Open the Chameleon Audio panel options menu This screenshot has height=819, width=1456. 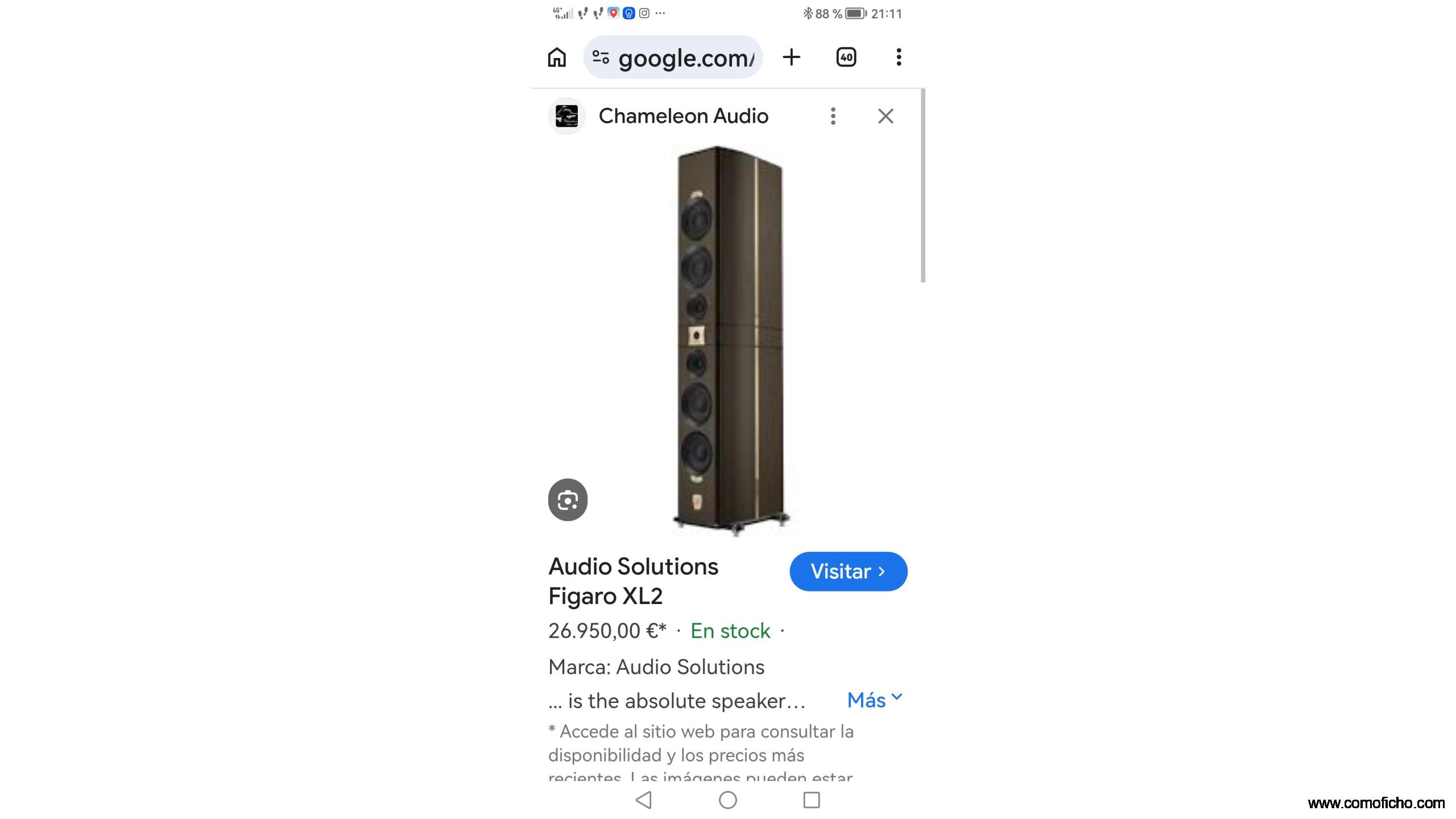(x=833, y=116)
